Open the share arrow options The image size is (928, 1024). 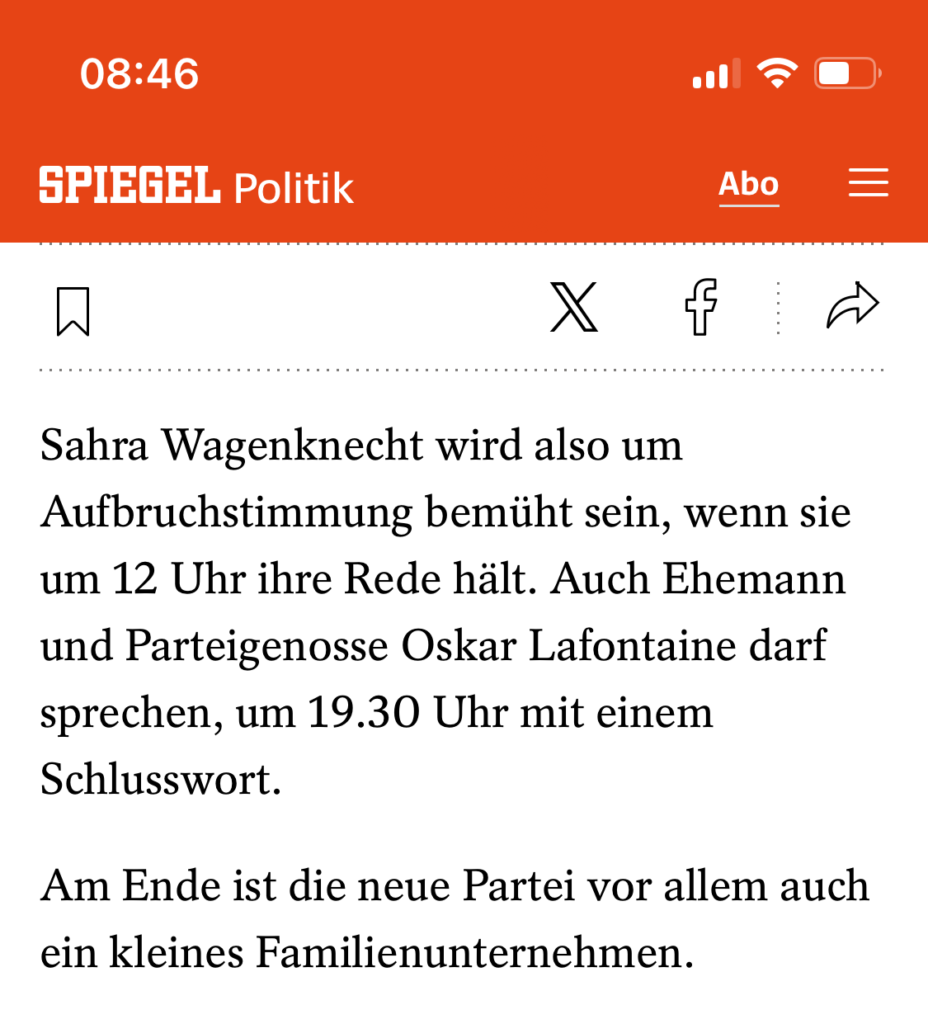[852, 308]
